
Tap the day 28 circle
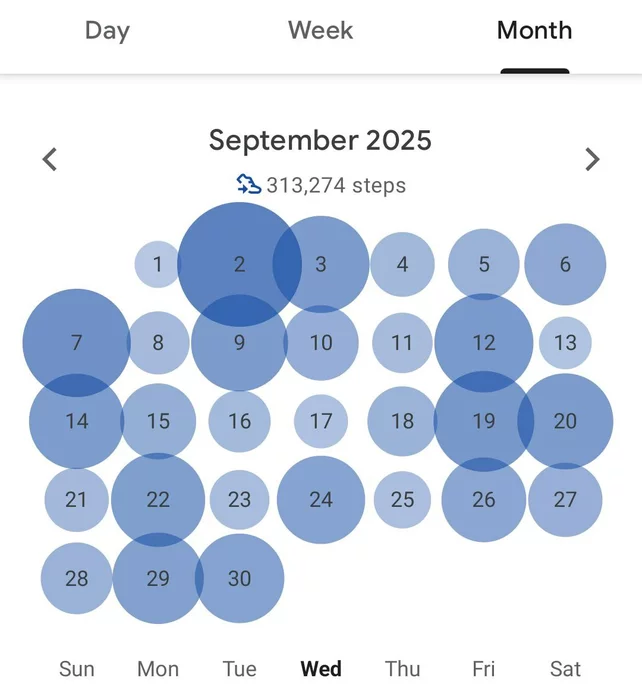click(x=77, y=579)
